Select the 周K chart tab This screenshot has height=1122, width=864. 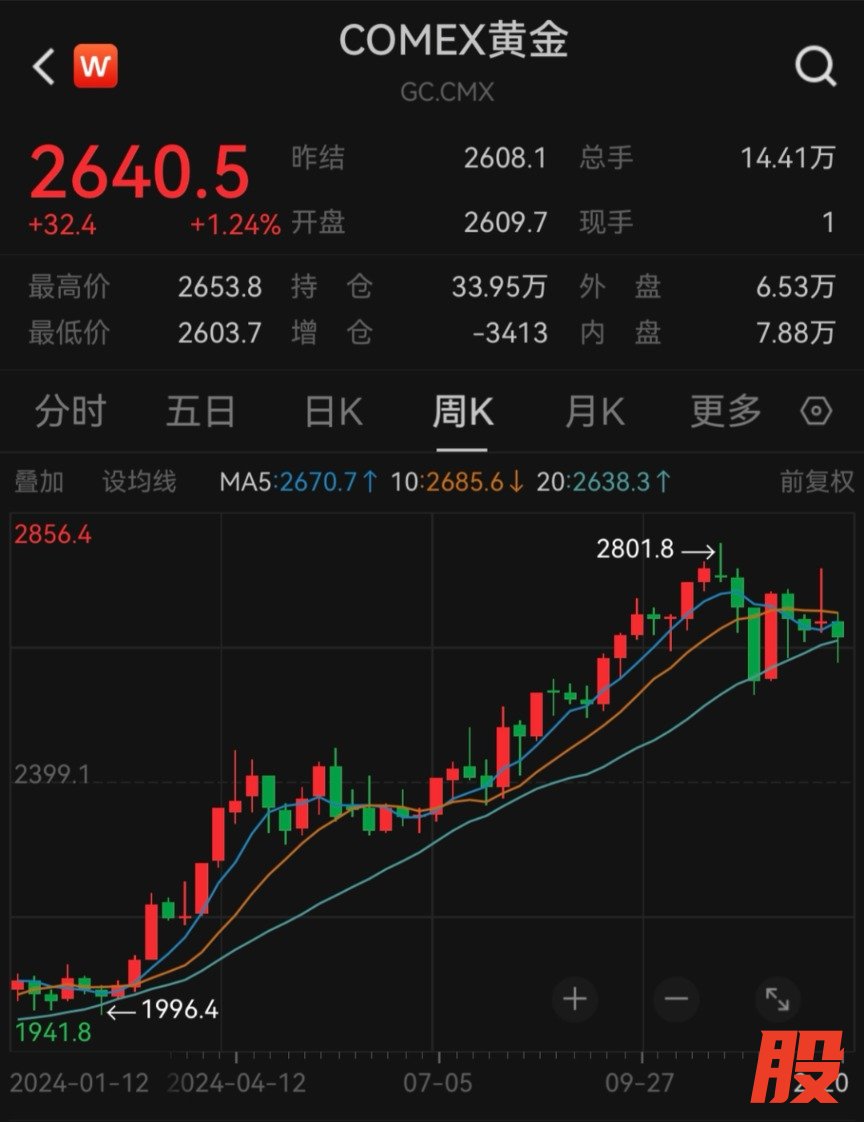coord(463,411)
